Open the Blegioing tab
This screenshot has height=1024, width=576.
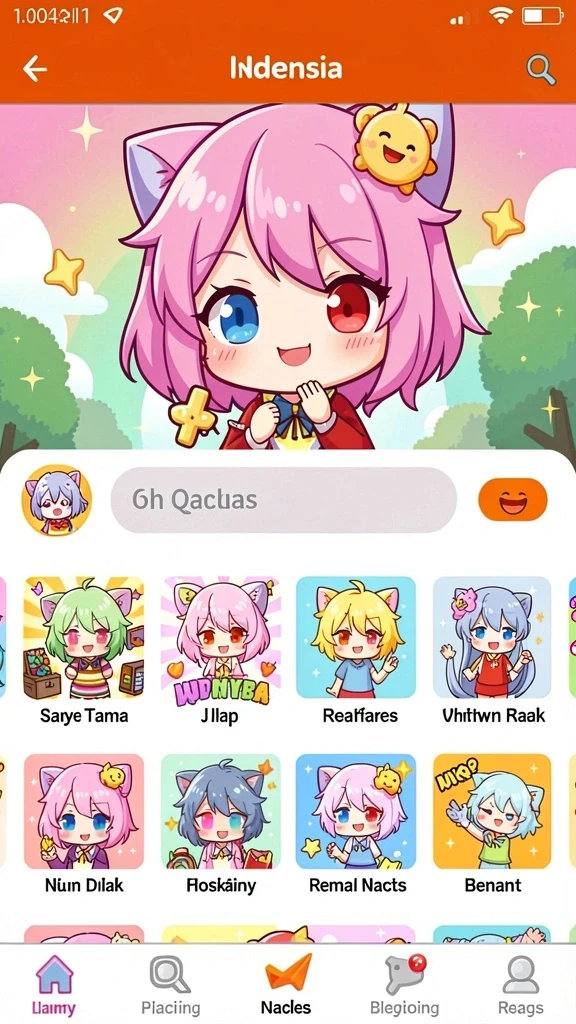404,985
